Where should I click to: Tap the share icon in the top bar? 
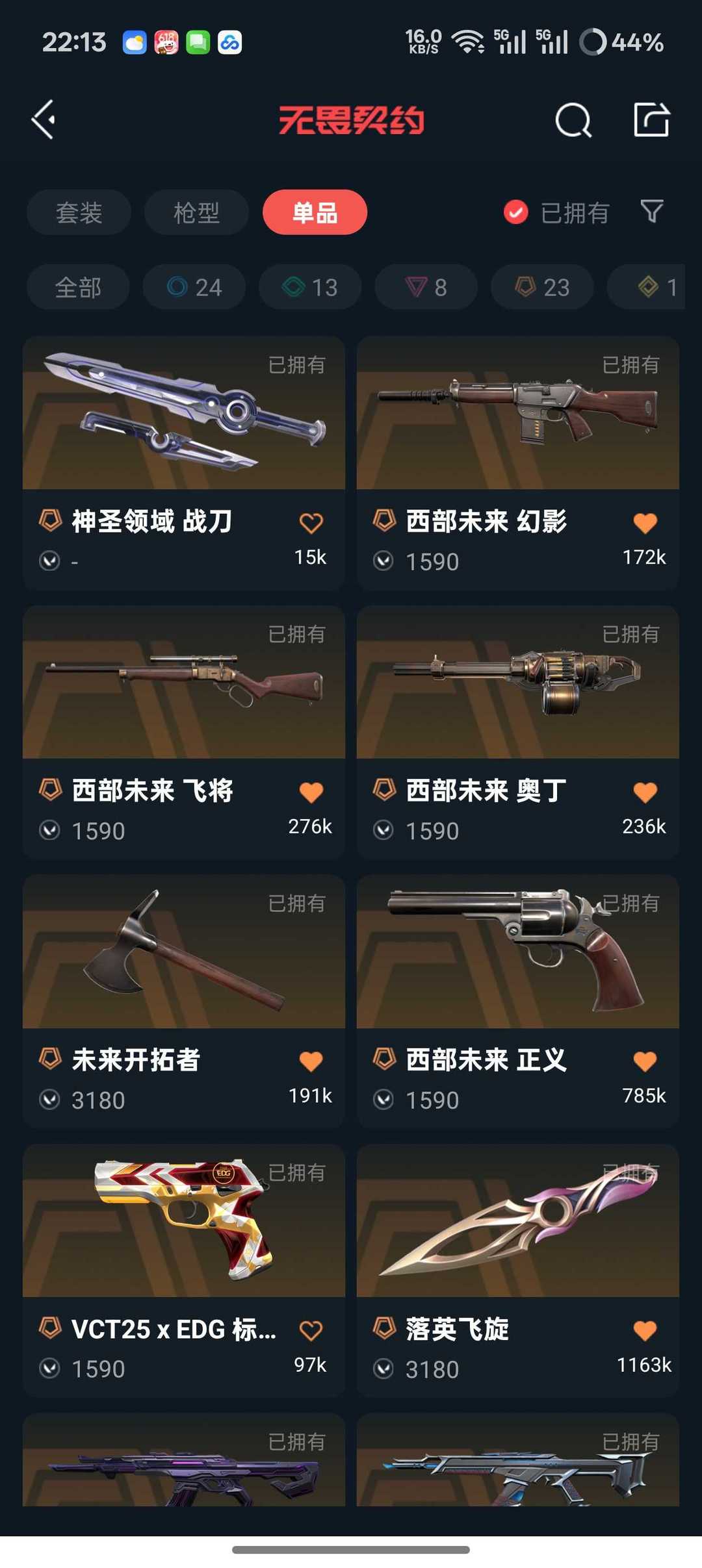coord(652,120)
